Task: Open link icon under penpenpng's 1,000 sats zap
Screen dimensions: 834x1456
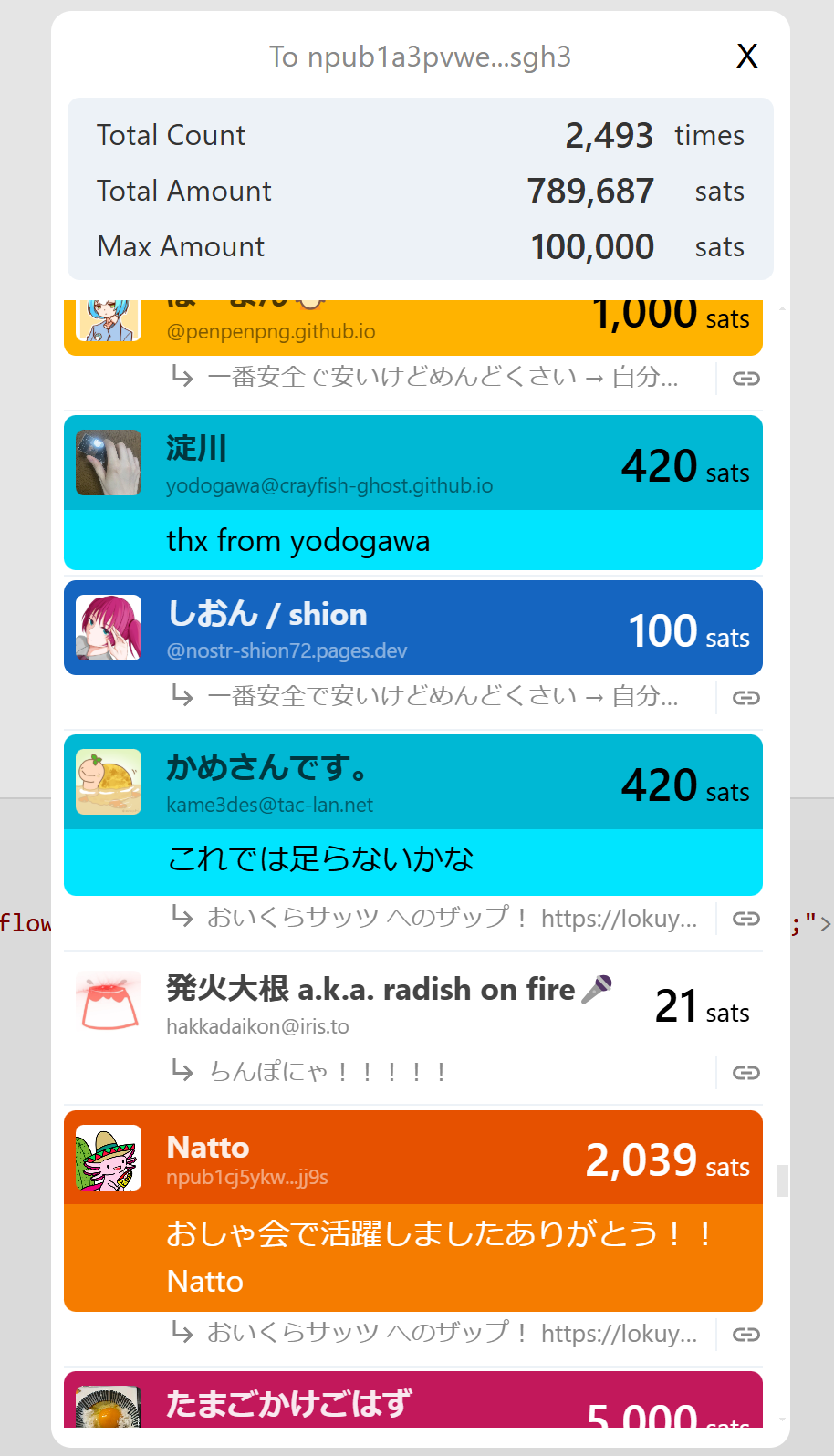Action: (x=745, y=378)
